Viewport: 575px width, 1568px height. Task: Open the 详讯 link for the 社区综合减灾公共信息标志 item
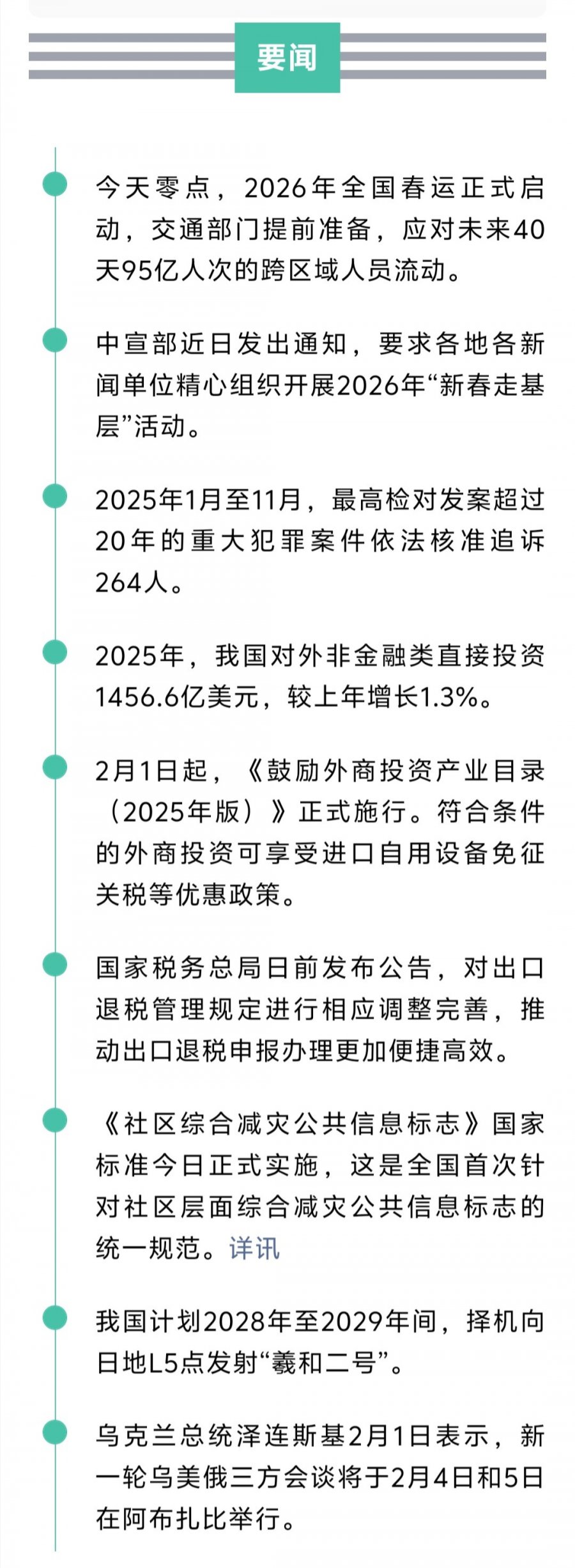click(x=254, y=1248)
